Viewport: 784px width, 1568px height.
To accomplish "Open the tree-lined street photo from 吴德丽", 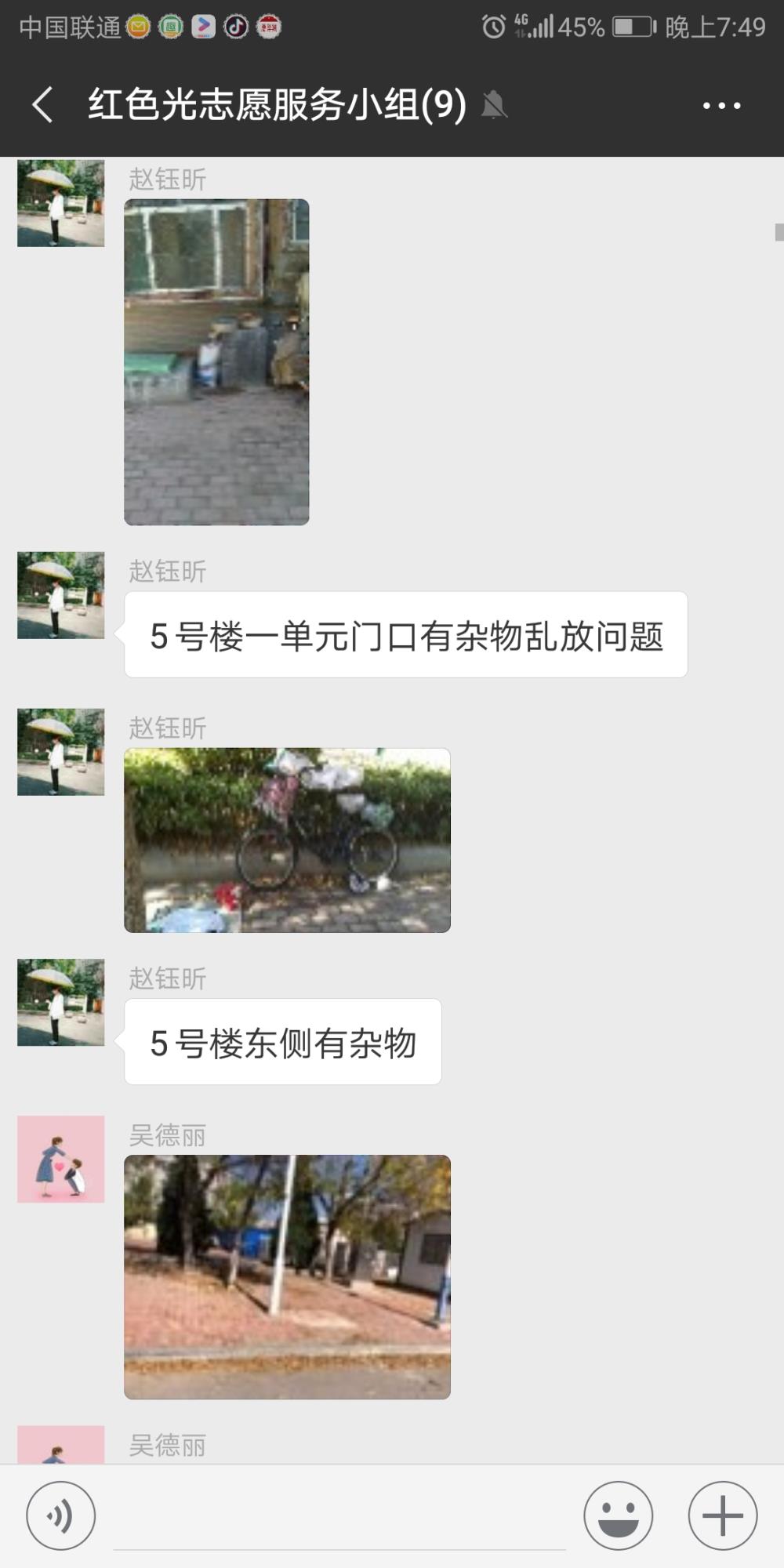I will click(x=287, y=1276).
